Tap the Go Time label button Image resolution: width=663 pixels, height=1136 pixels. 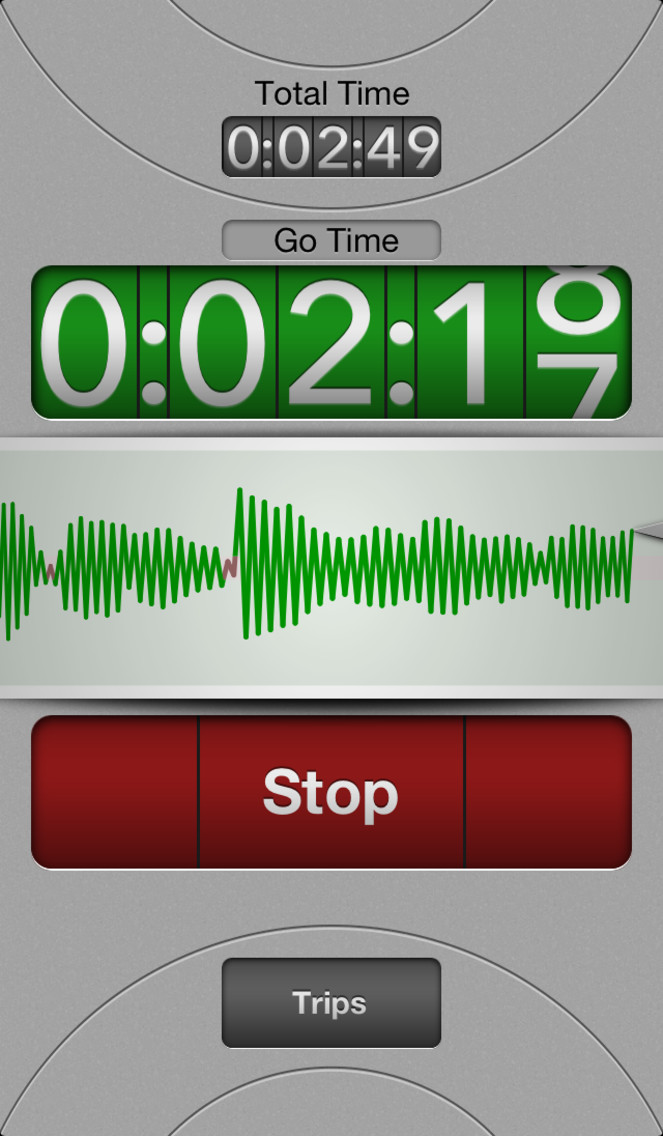(331, 240)
